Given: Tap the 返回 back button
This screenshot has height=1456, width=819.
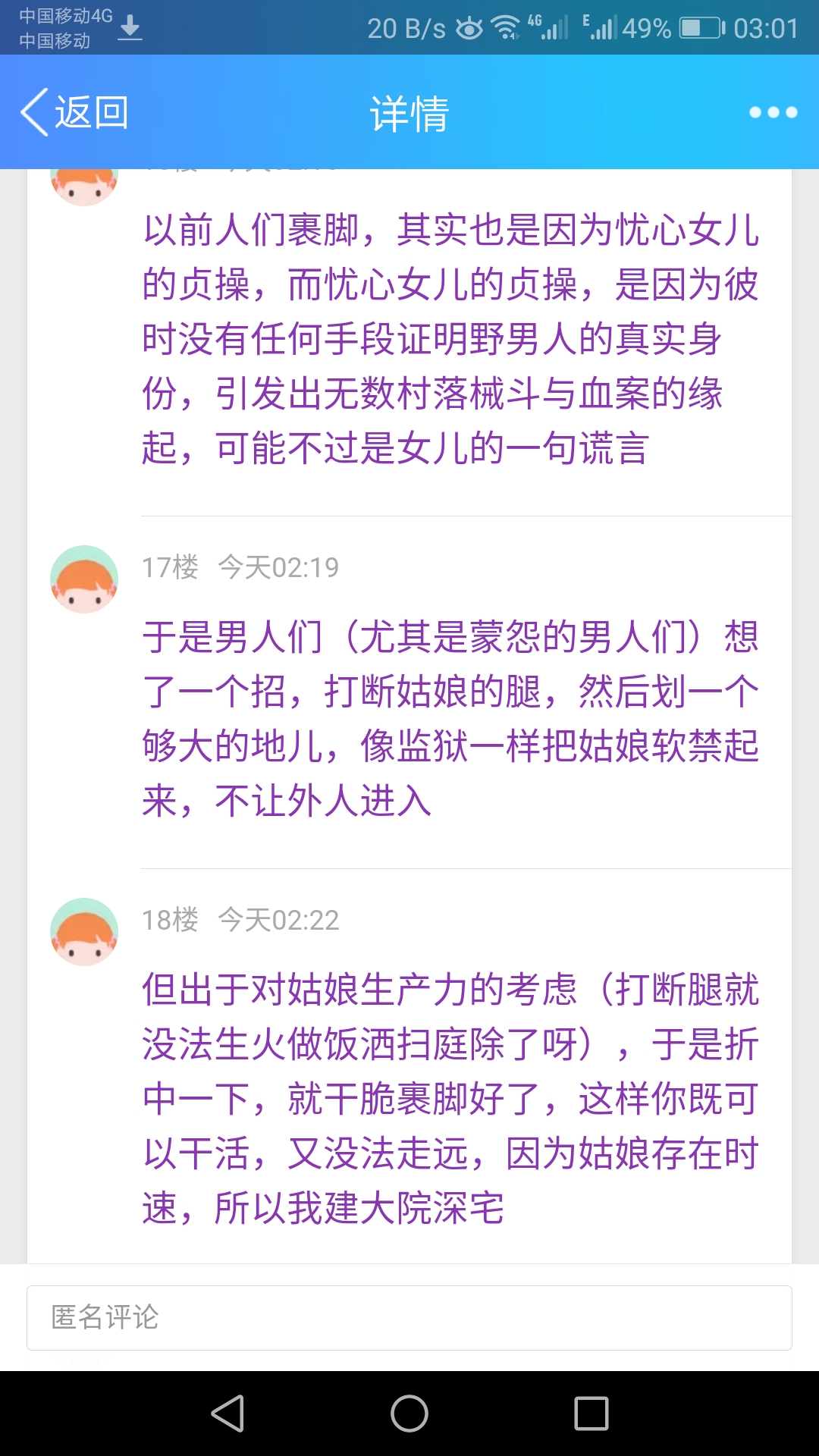Looking at the screenshot, I should (x=74, y=113).
